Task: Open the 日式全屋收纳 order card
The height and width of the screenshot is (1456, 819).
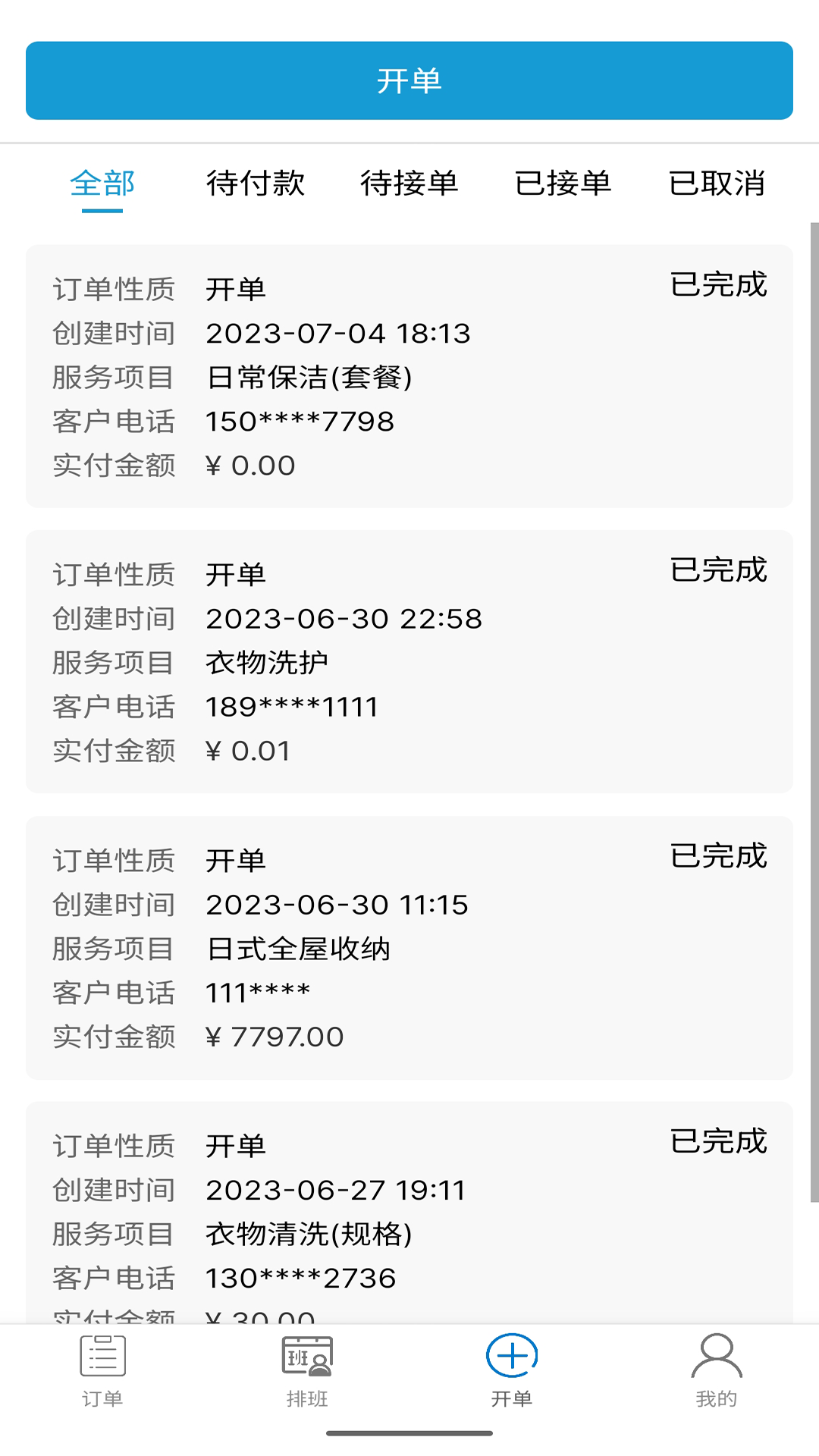Action: [x=409, y=946]
